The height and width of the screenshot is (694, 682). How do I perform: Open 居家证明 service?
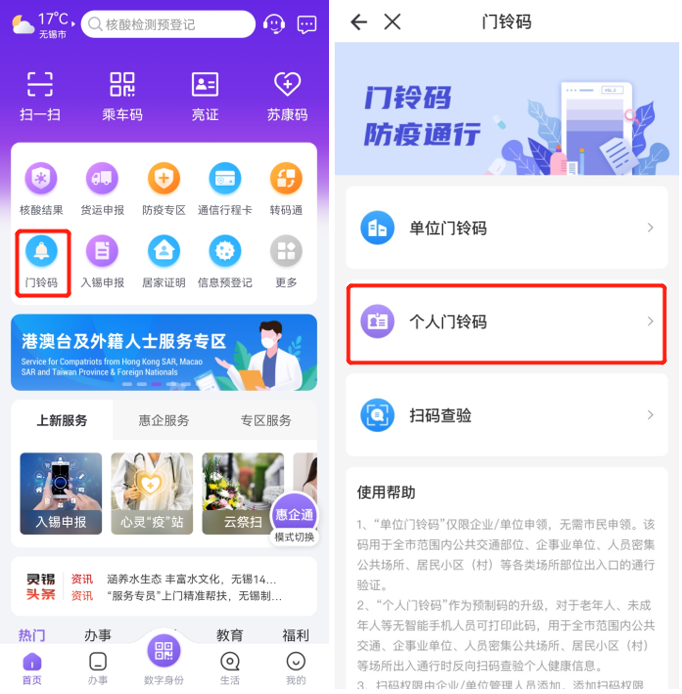163,261
